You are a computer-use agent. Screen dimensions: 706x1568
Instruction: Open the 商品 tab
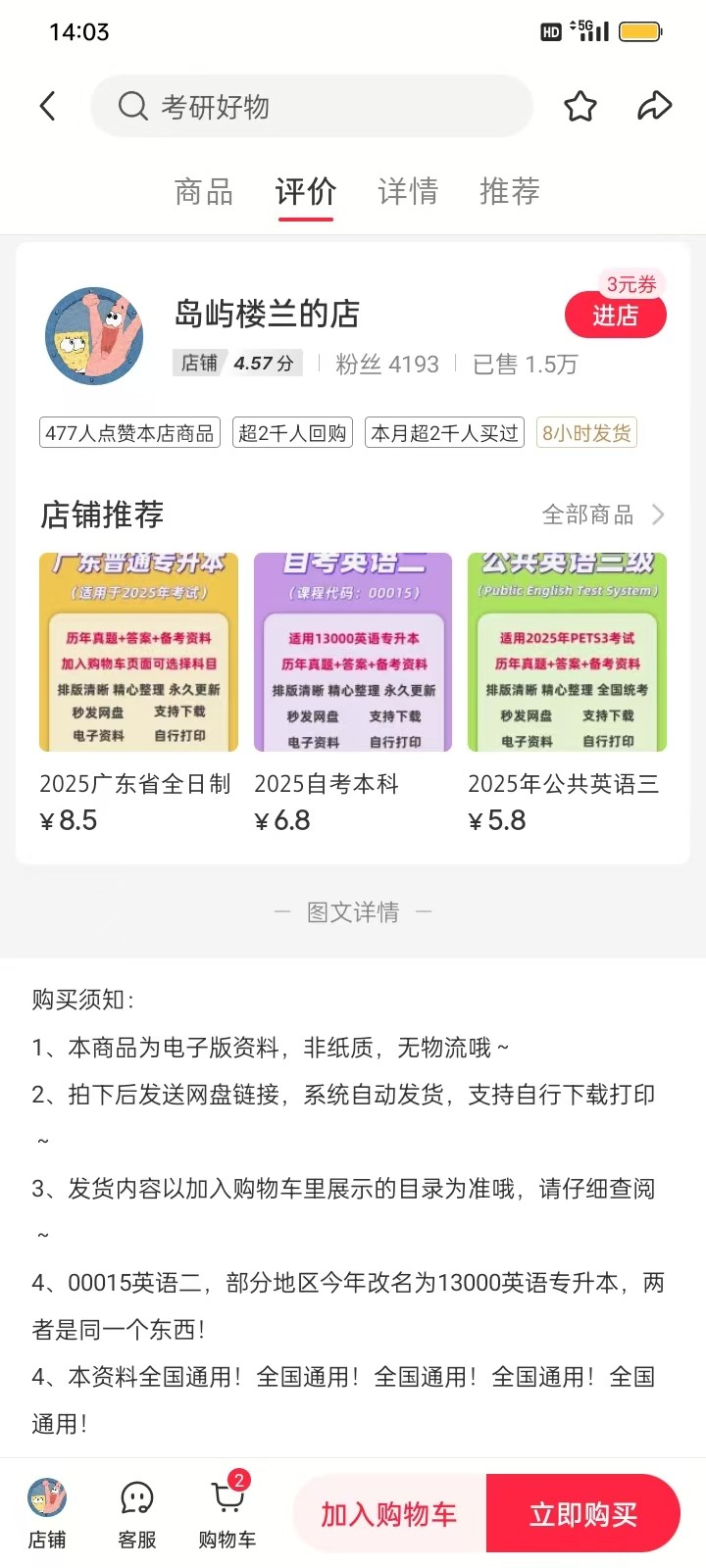[202, 192]
